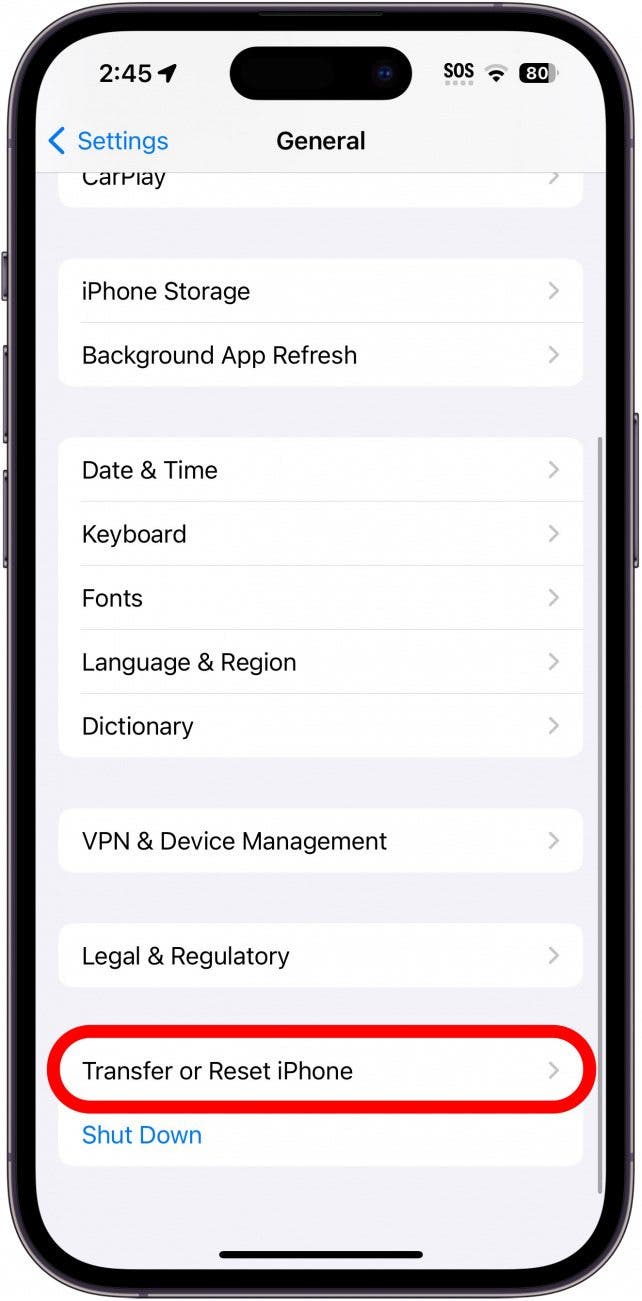Viewport: 642px width, 1301px height.
Task: Go back to Settings
Action: click(108, 141)
